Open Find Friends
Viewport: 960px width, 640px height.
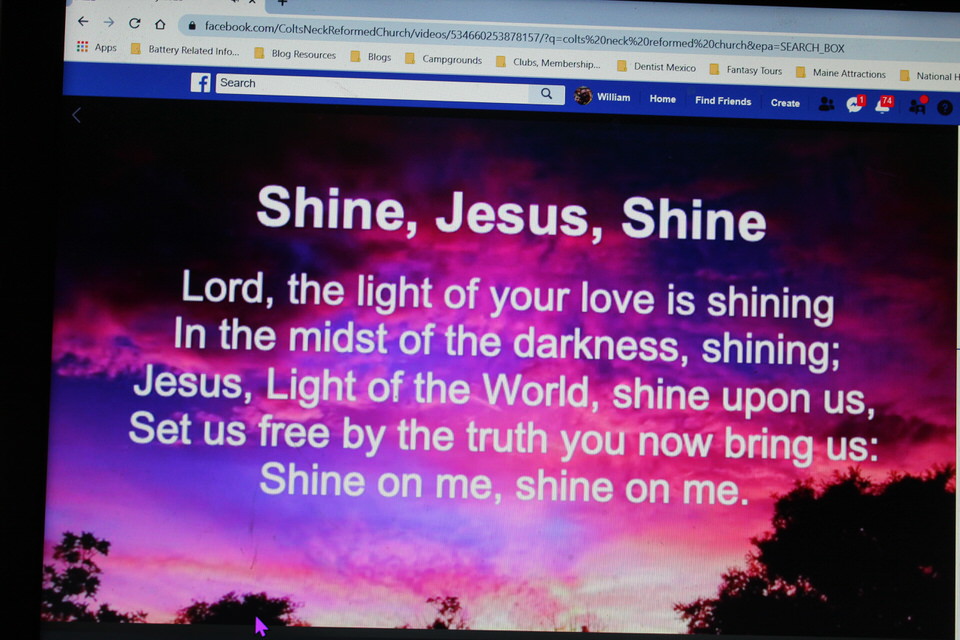point(723,101)
